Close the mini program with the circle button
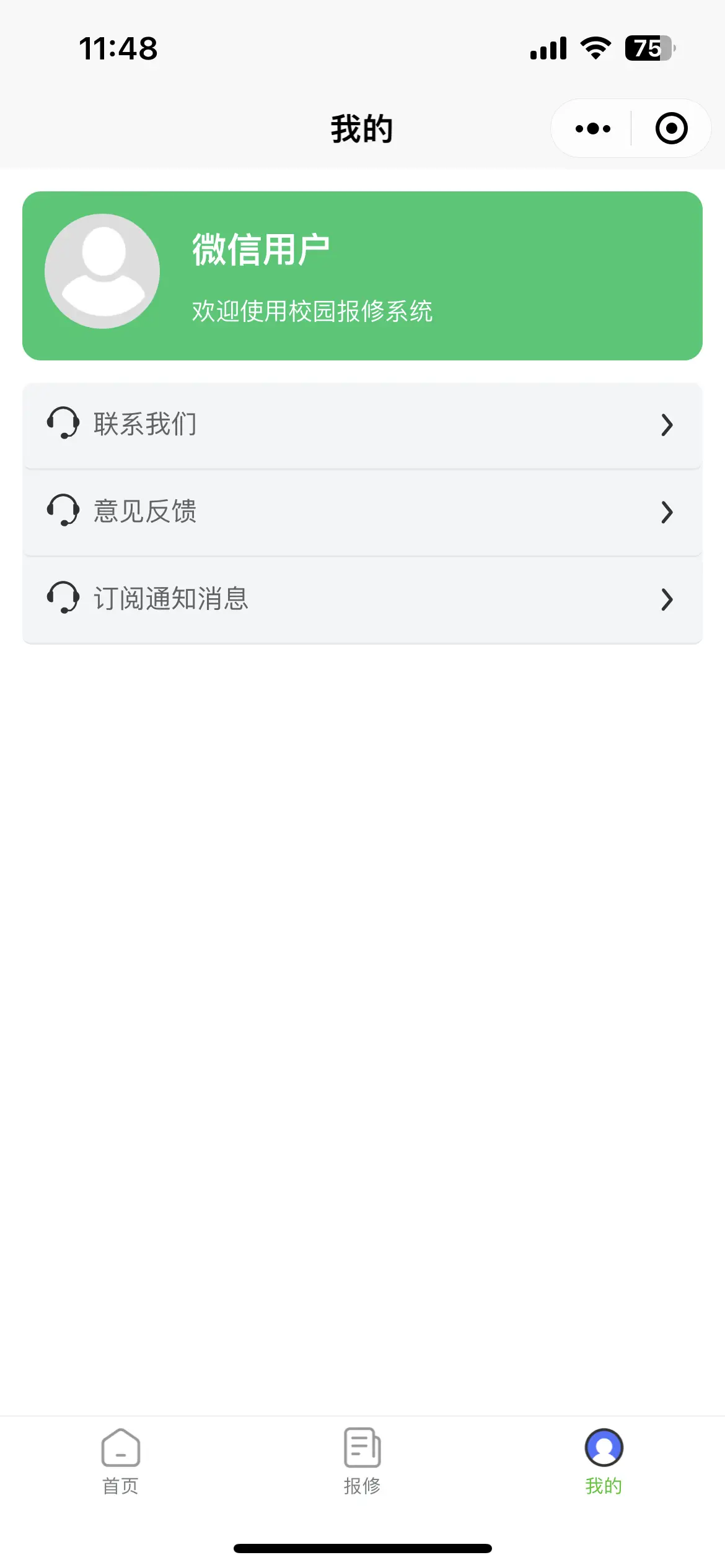The width and height of the screenshot is (725, 1568). [671, 129]
